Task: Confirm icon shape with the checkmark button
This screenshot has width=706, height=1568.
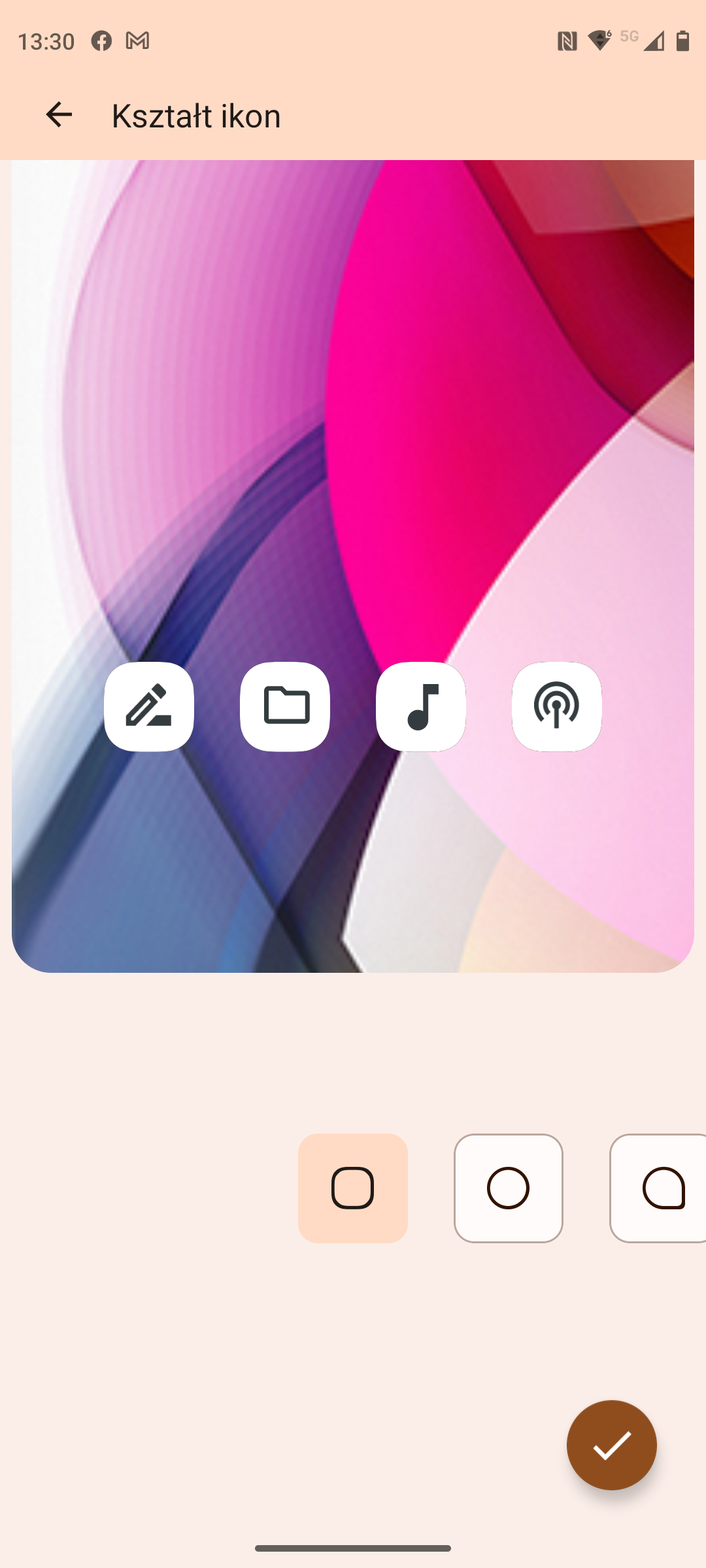Action: click(611, 1445)
